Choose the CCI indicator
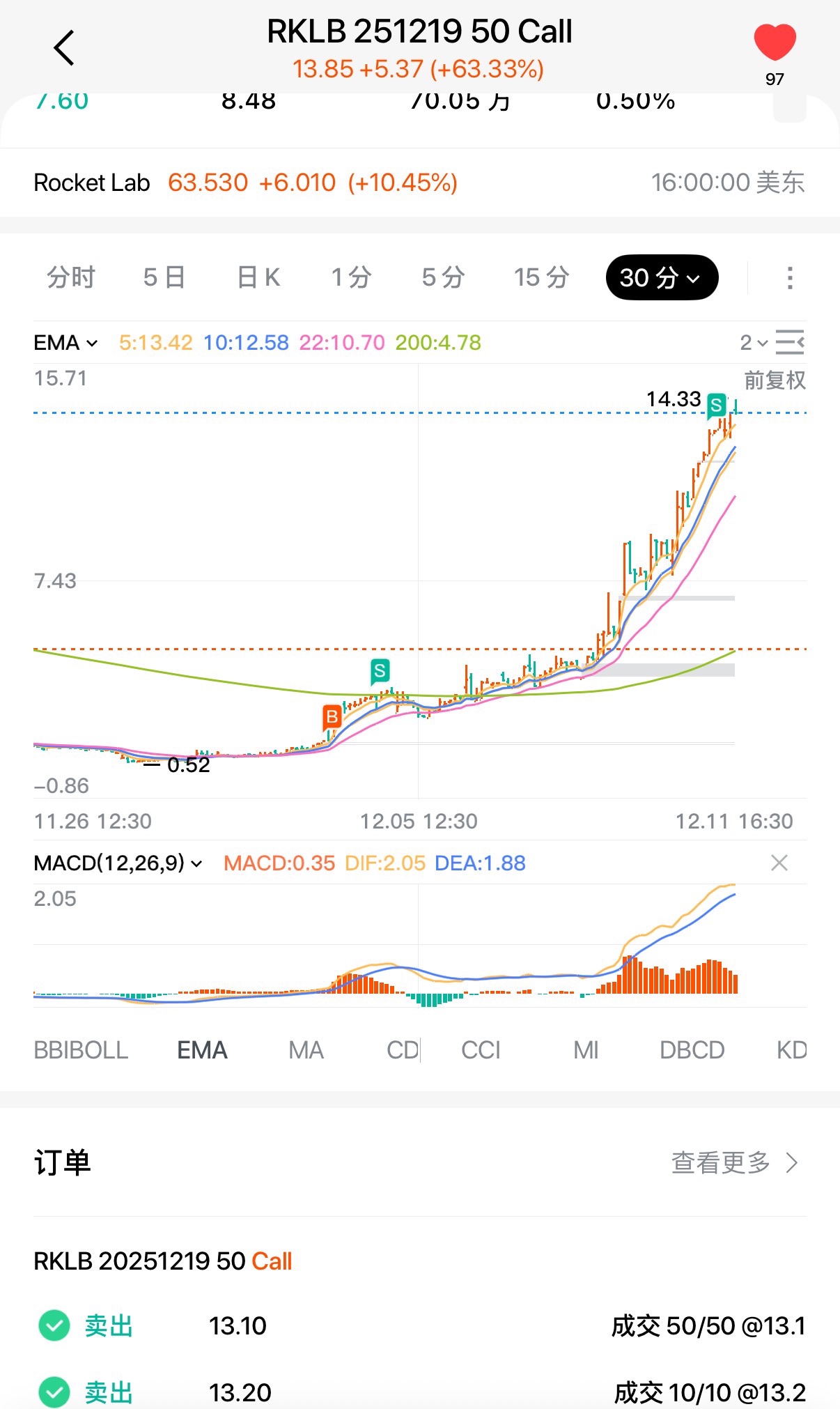Screen dimensions: 840x1409 (x=481, y=1050)
